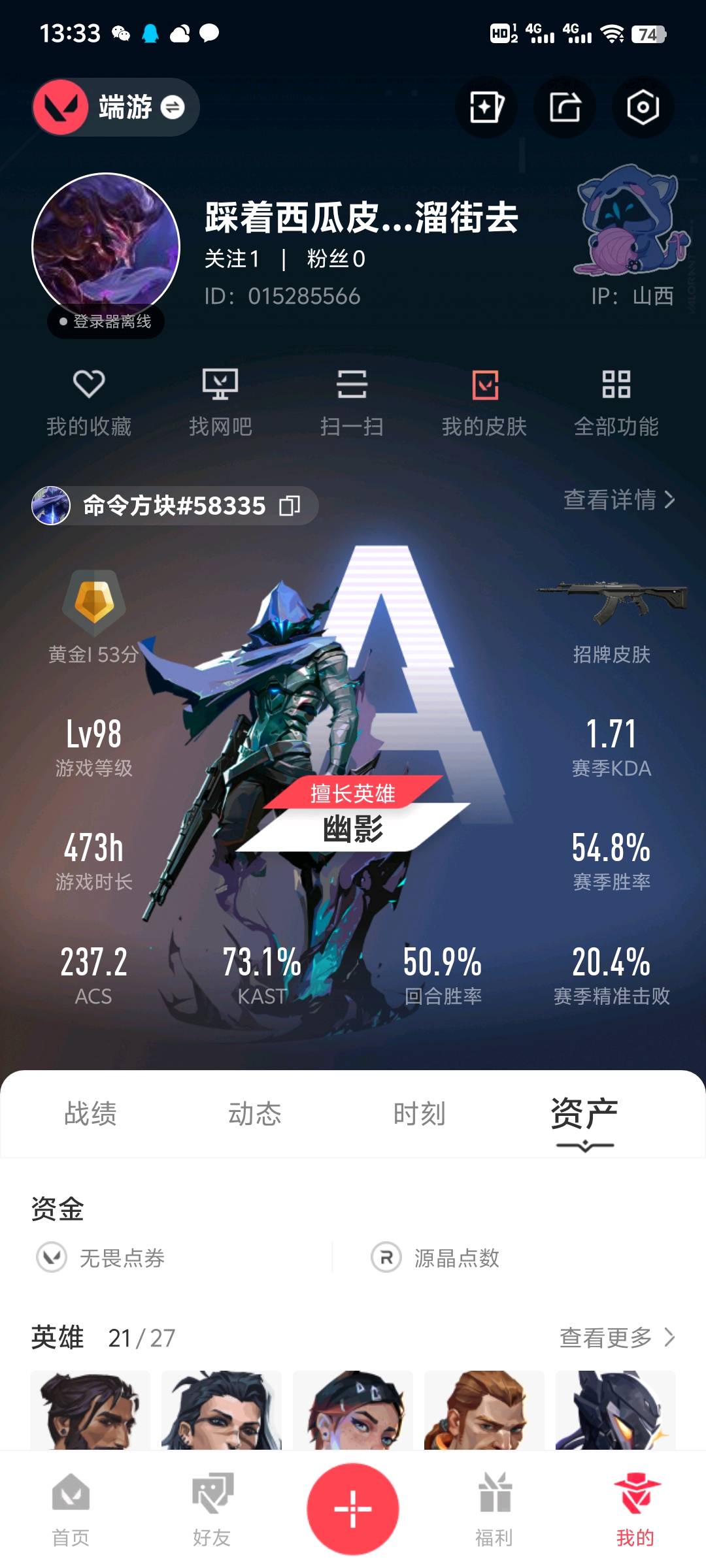706x1568 pixels.
Task: Switch to the 动态 tab
Action: 255,1113
